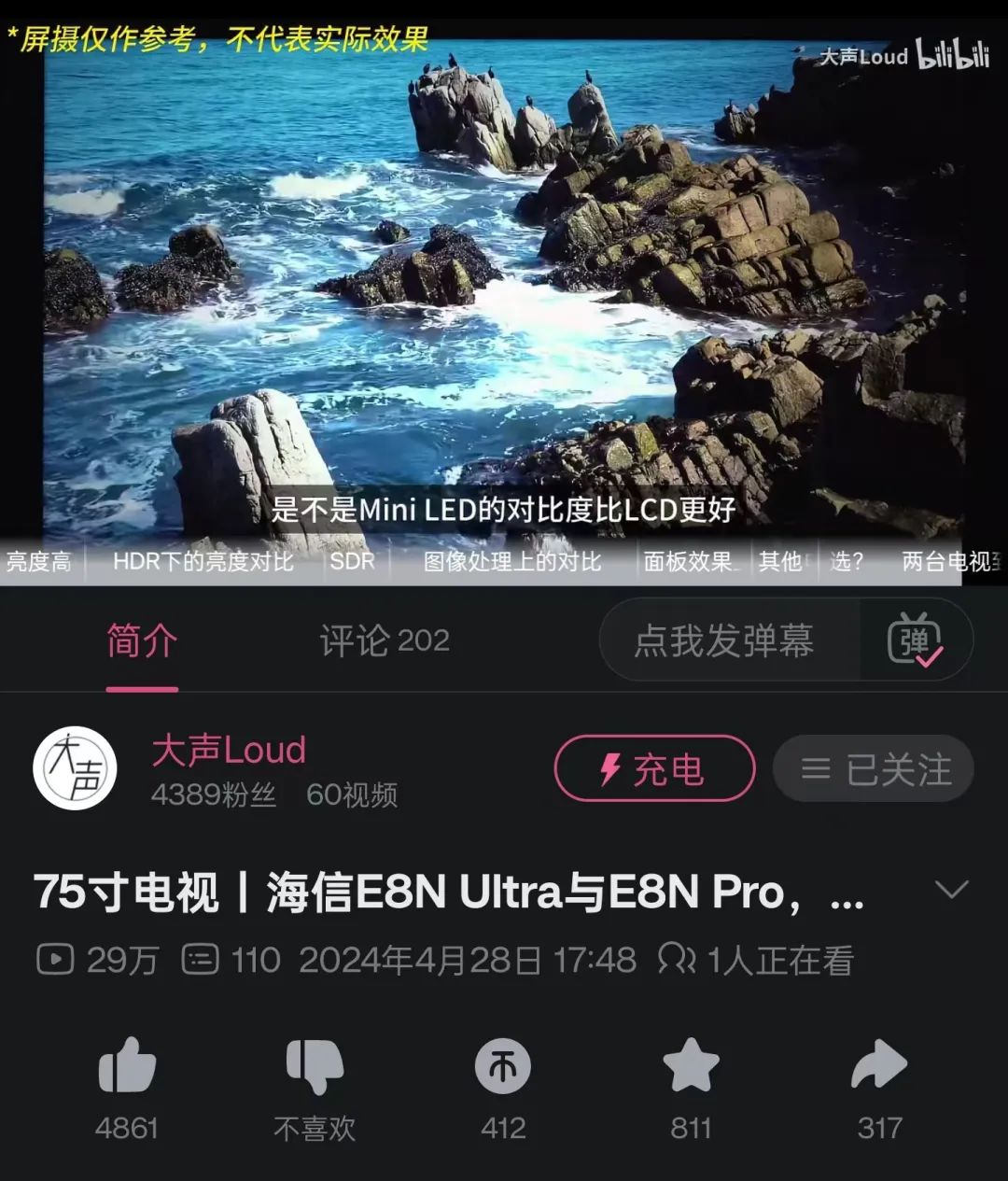Tap the 点我发弹幕 input box

coord(724,641)
